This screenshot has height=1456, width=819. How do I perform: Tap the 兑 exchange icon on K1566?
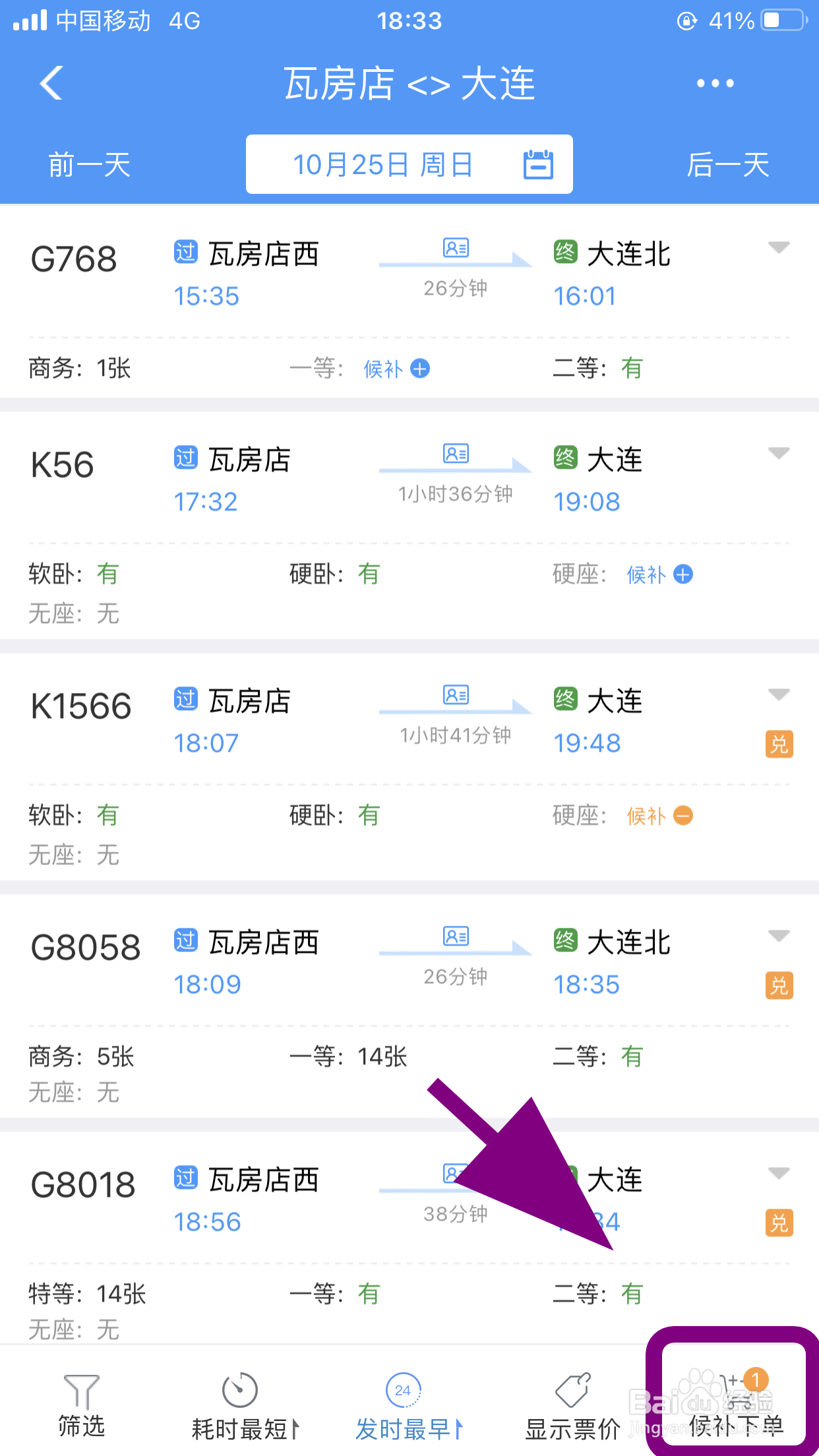point(779,744)
